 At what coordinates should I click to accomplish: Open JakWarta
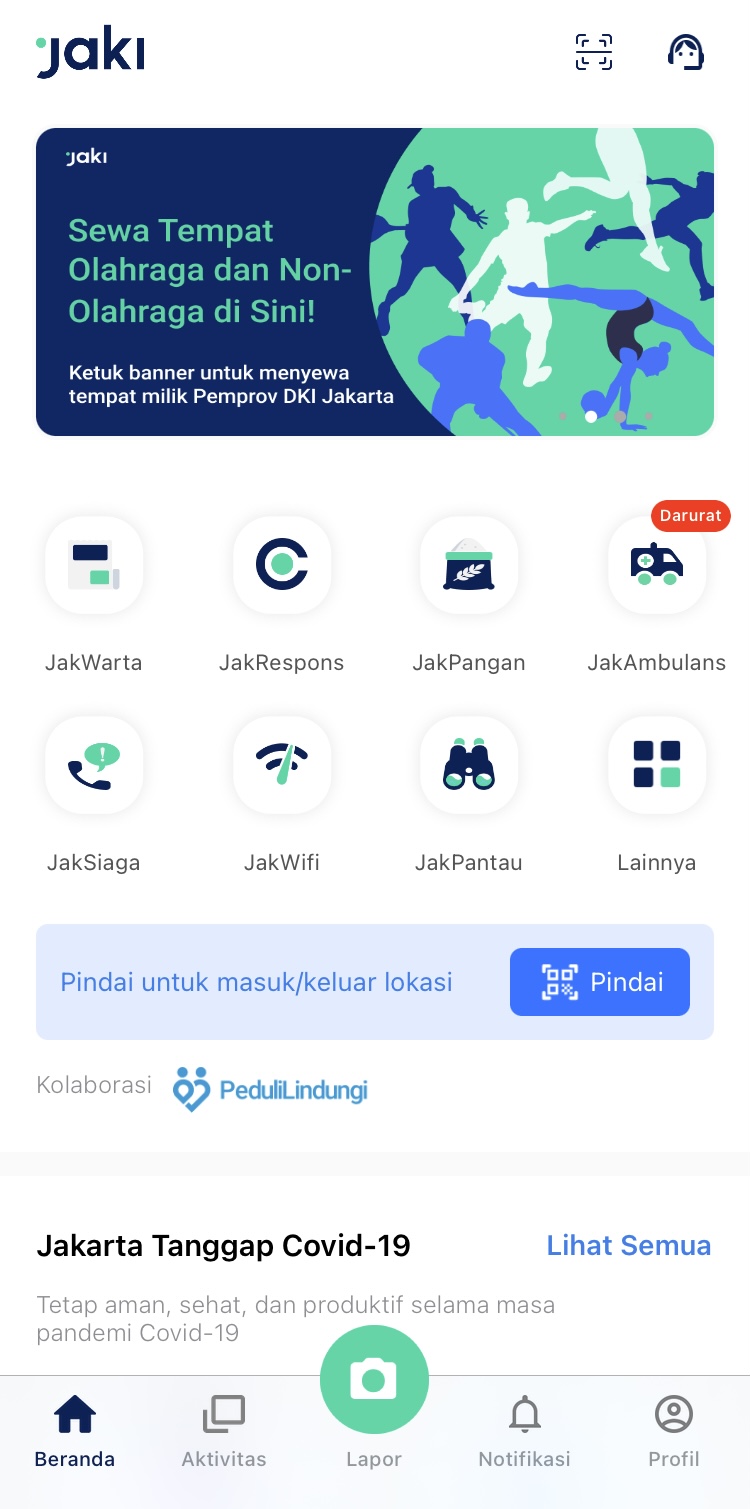point(94,565)
